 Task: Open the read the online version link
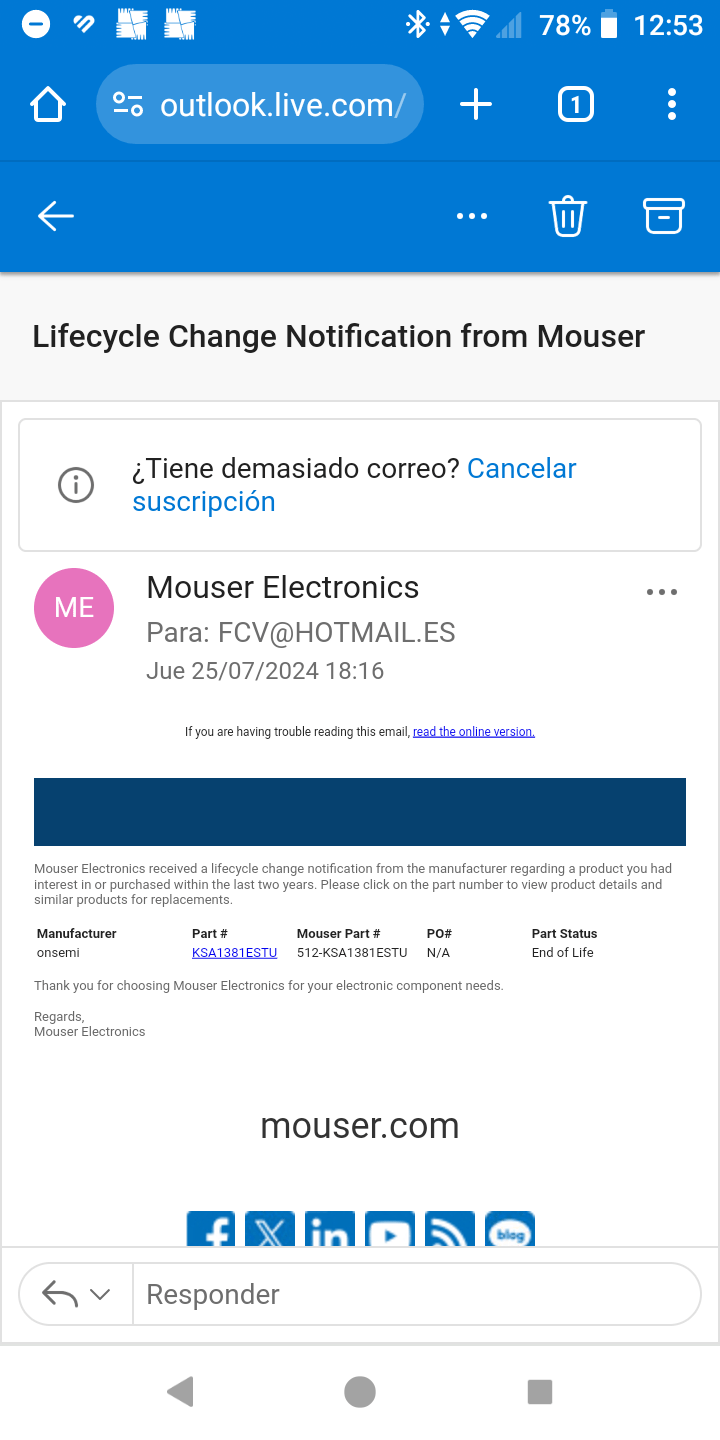[x=474, y=732]
